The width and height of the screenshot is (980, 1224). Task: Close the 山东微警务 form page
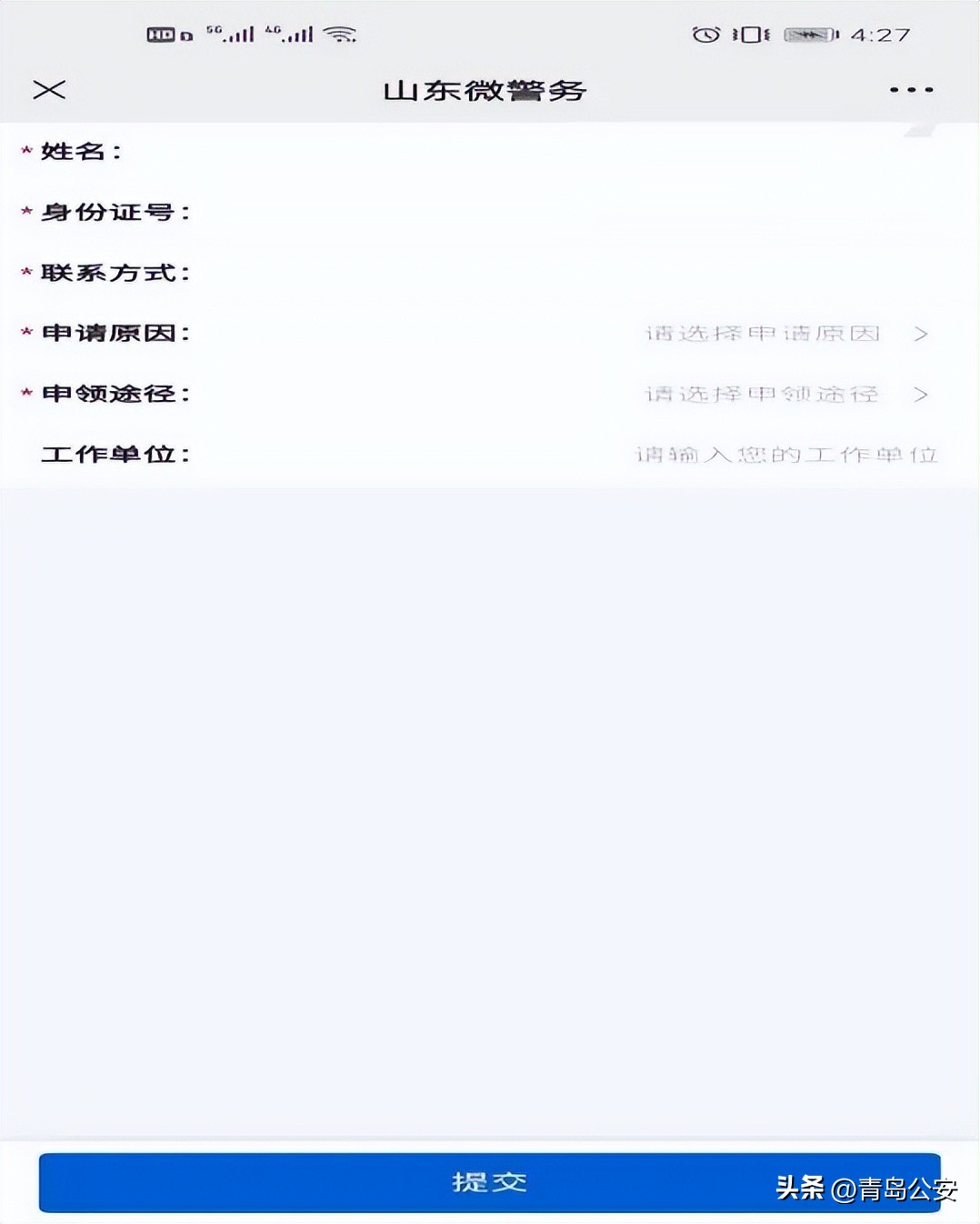[49, 89]
